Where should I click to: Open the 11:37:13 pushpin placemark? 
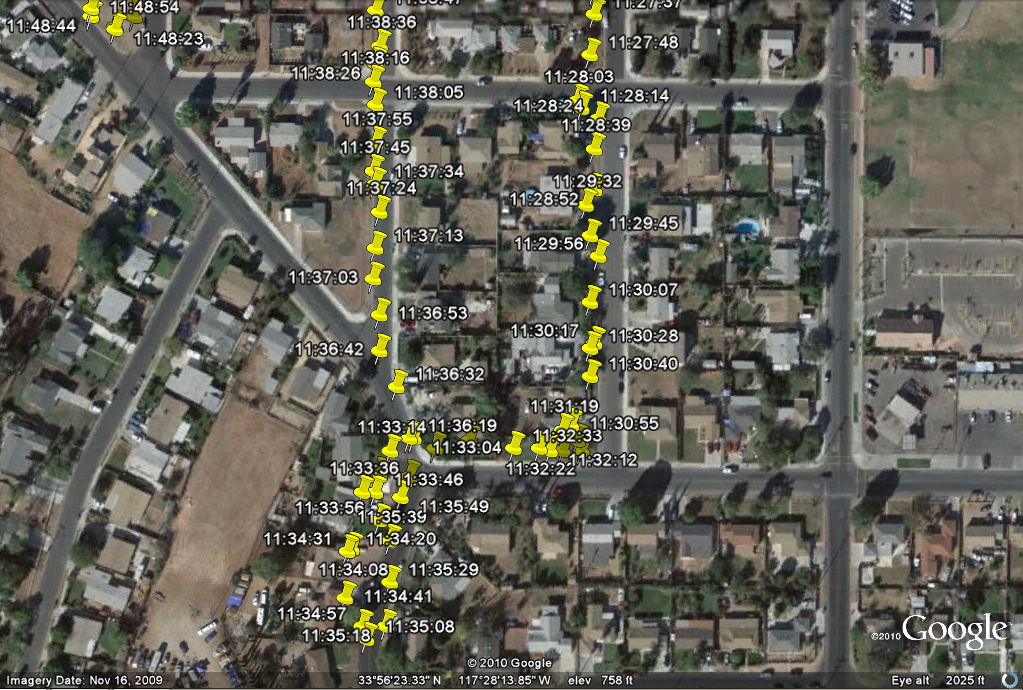point(379,242)
